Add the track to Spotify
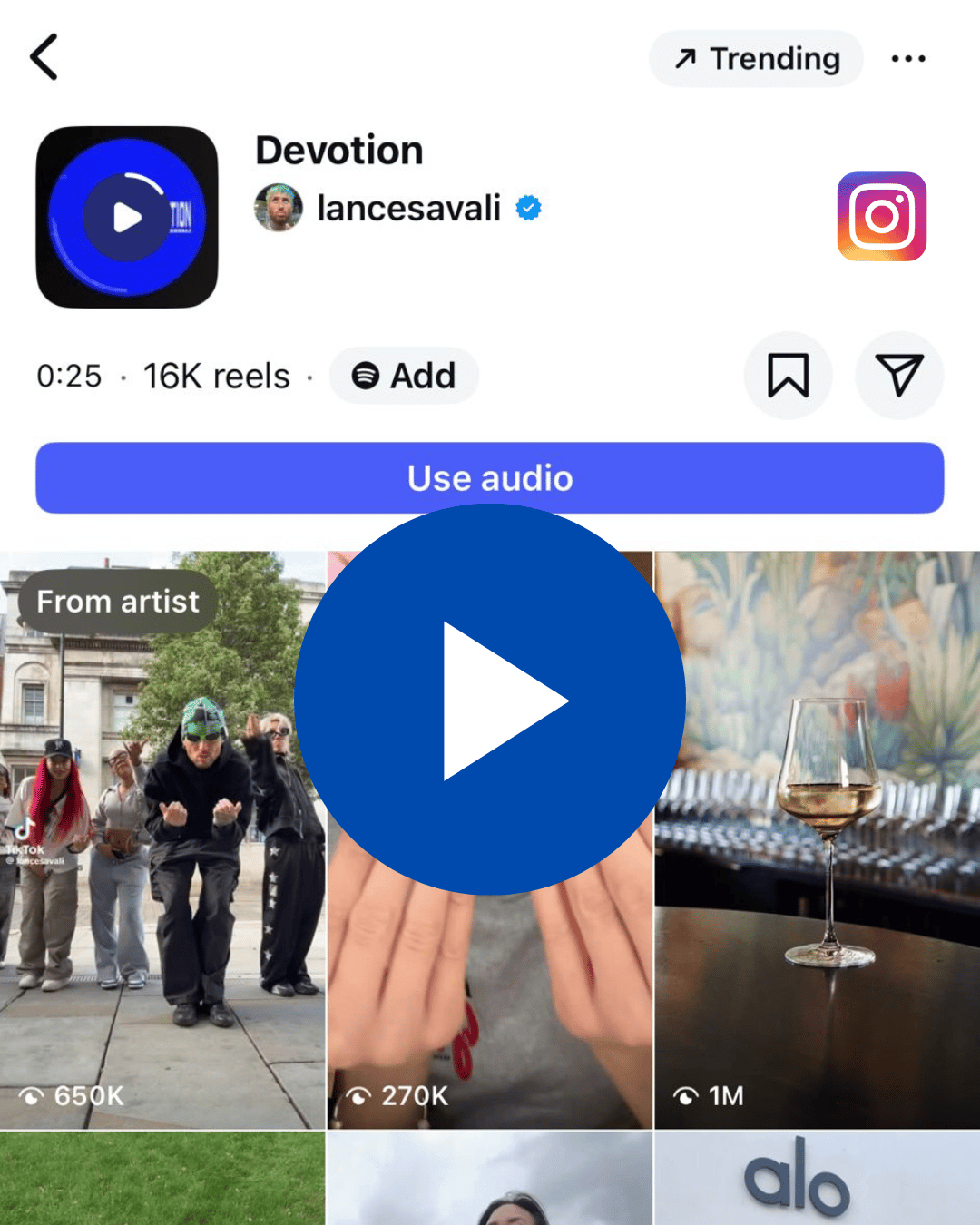 [404, 376]
